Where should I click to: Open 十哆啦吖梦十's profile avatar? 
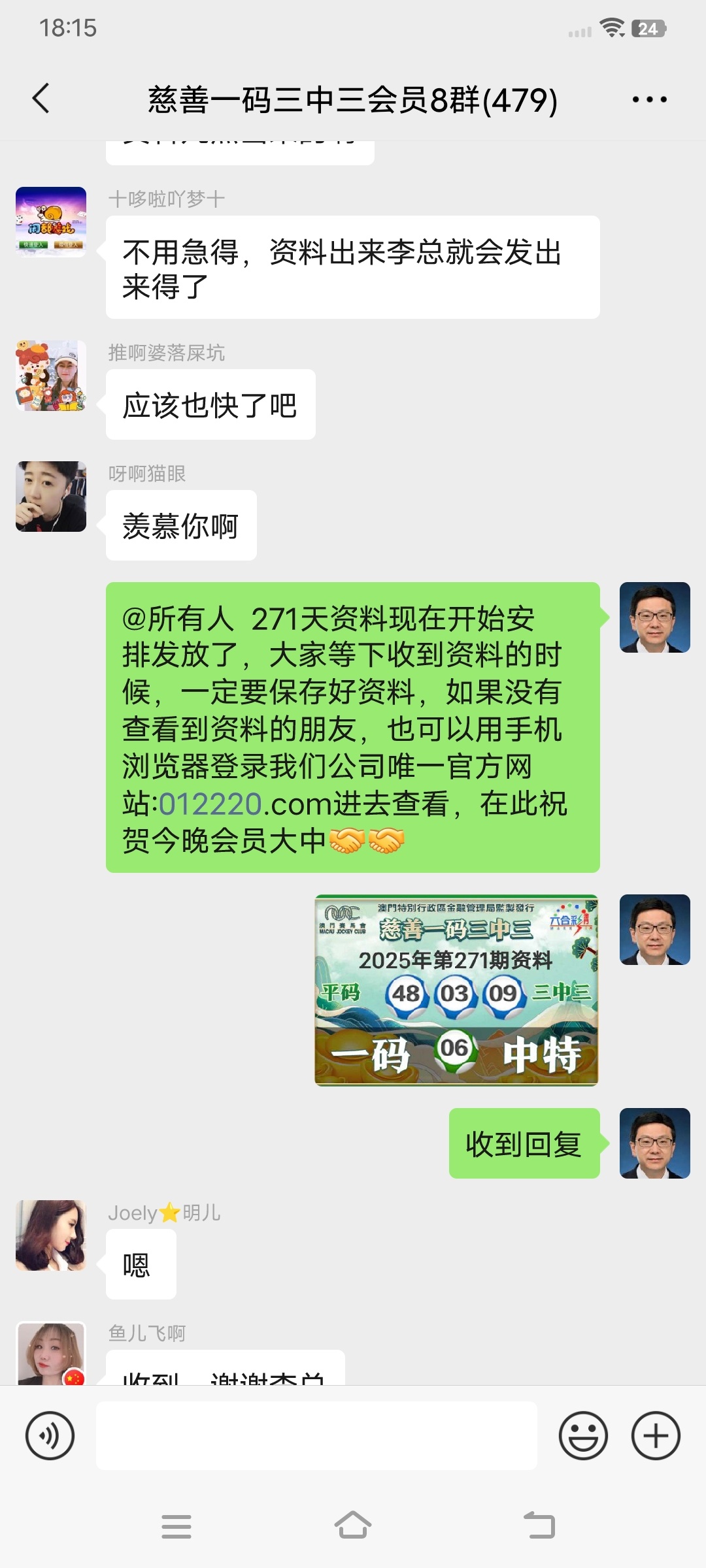(51, 222)
